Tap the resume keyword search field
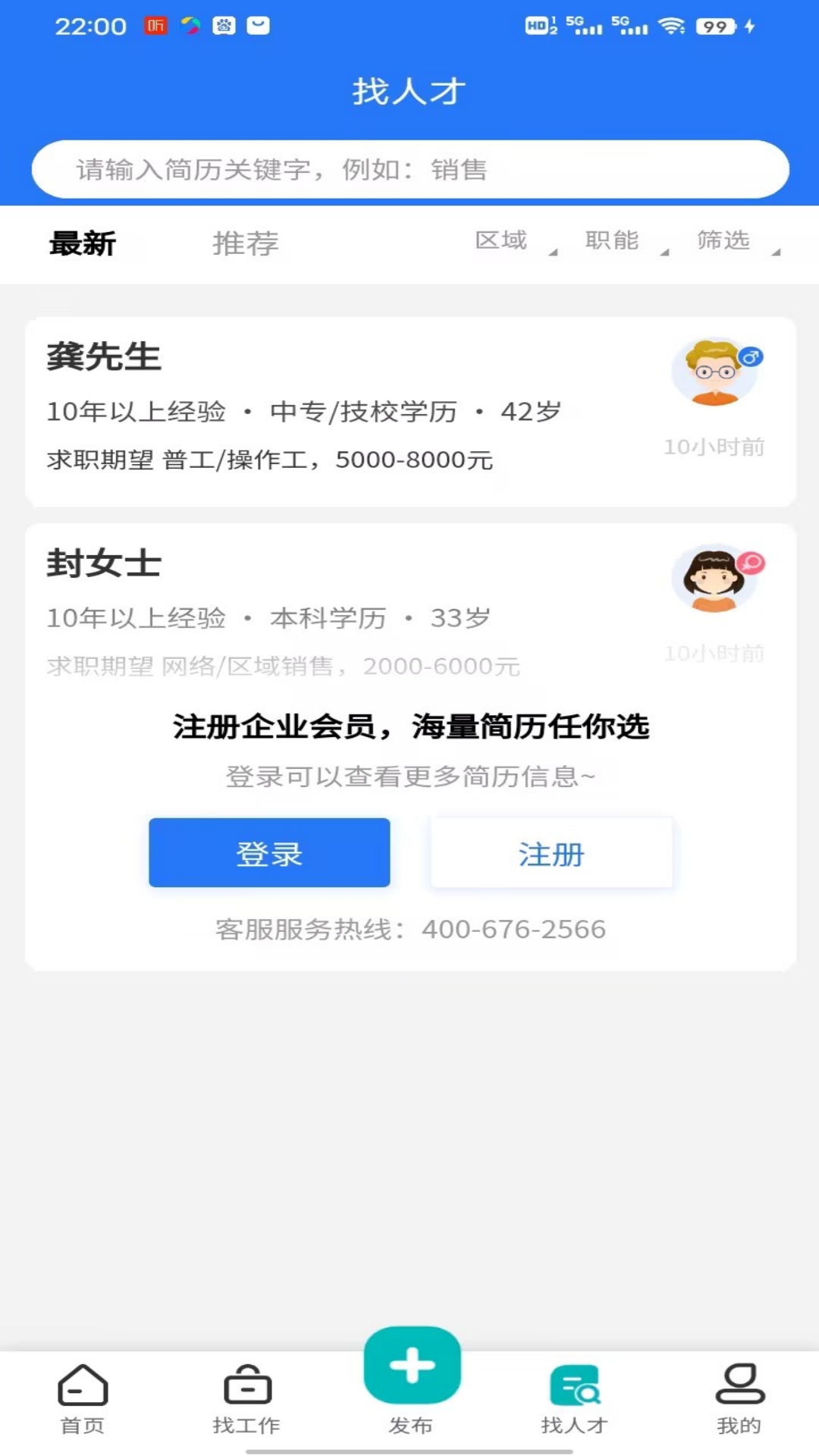The width and height of the screenshot is (819, 1456). click(x=409, y=169)
